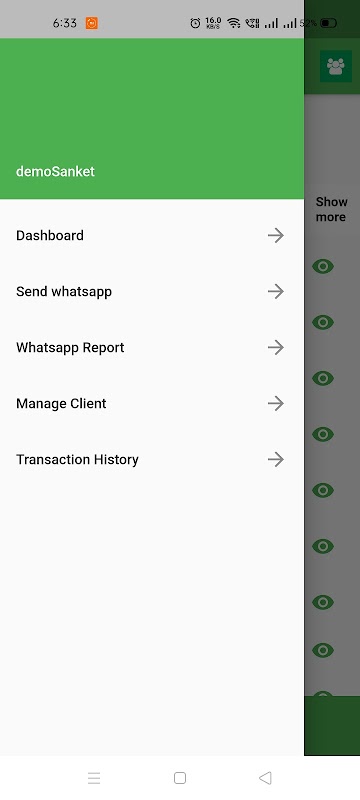
Task: Open the Dashboard menu item
Action: click(x=151, y=235)
